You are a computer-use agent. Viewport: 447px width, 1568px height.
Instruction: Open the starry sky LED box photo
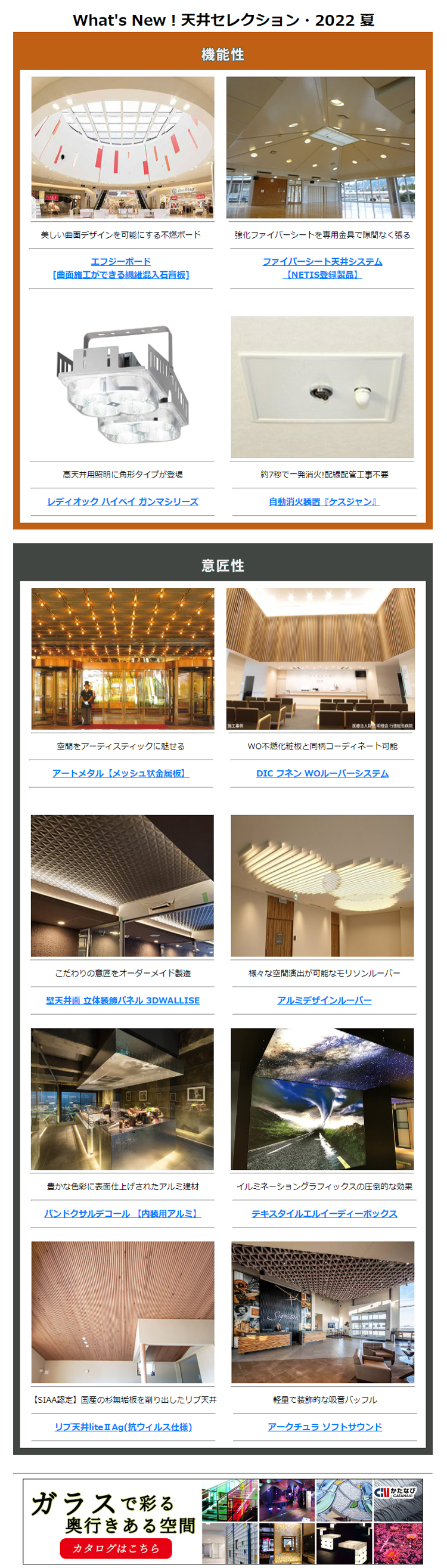tap(322, 1099)
